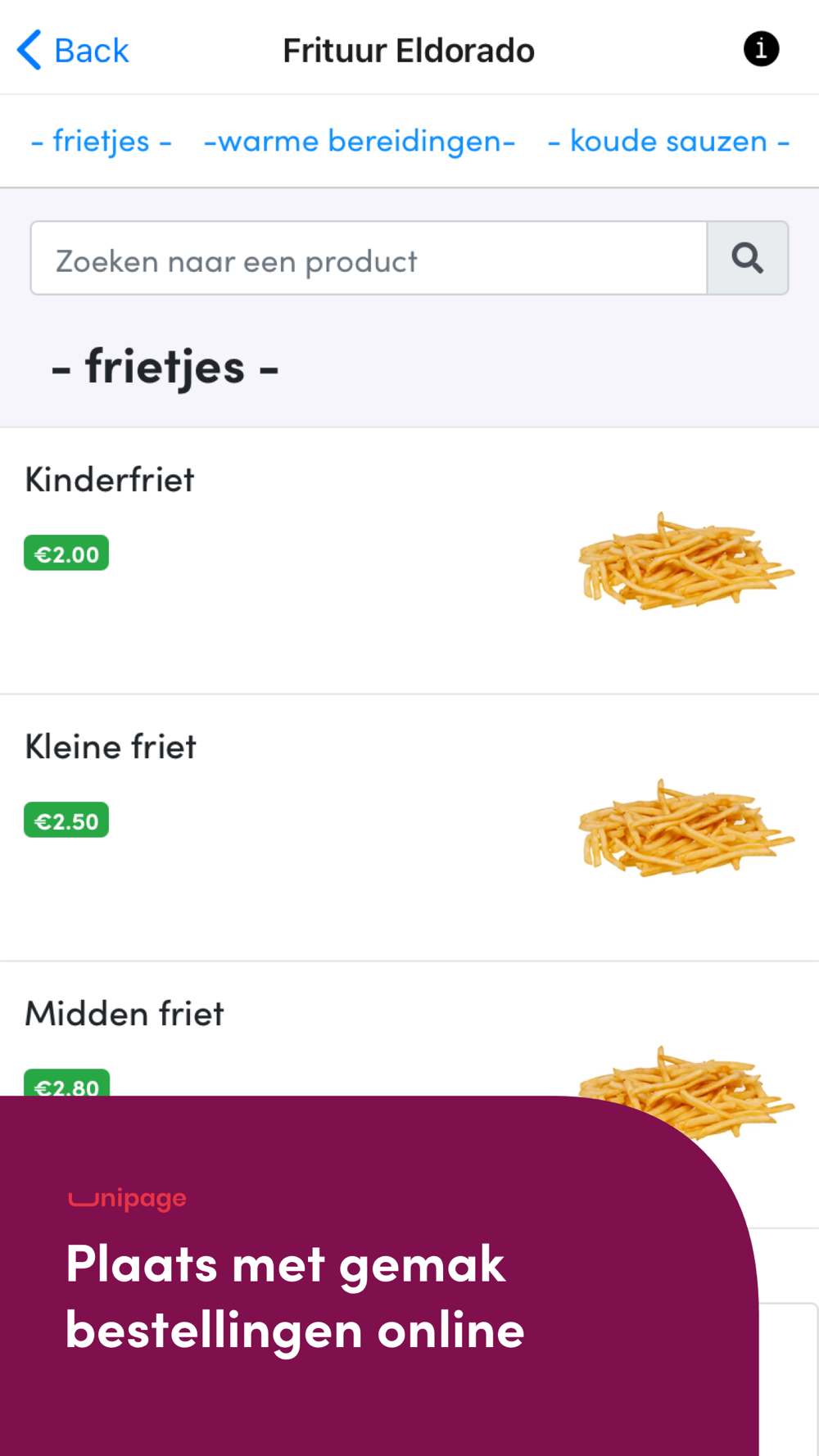Tap the product search field
The image size is (819, 1456).
(x=369, y=259)
